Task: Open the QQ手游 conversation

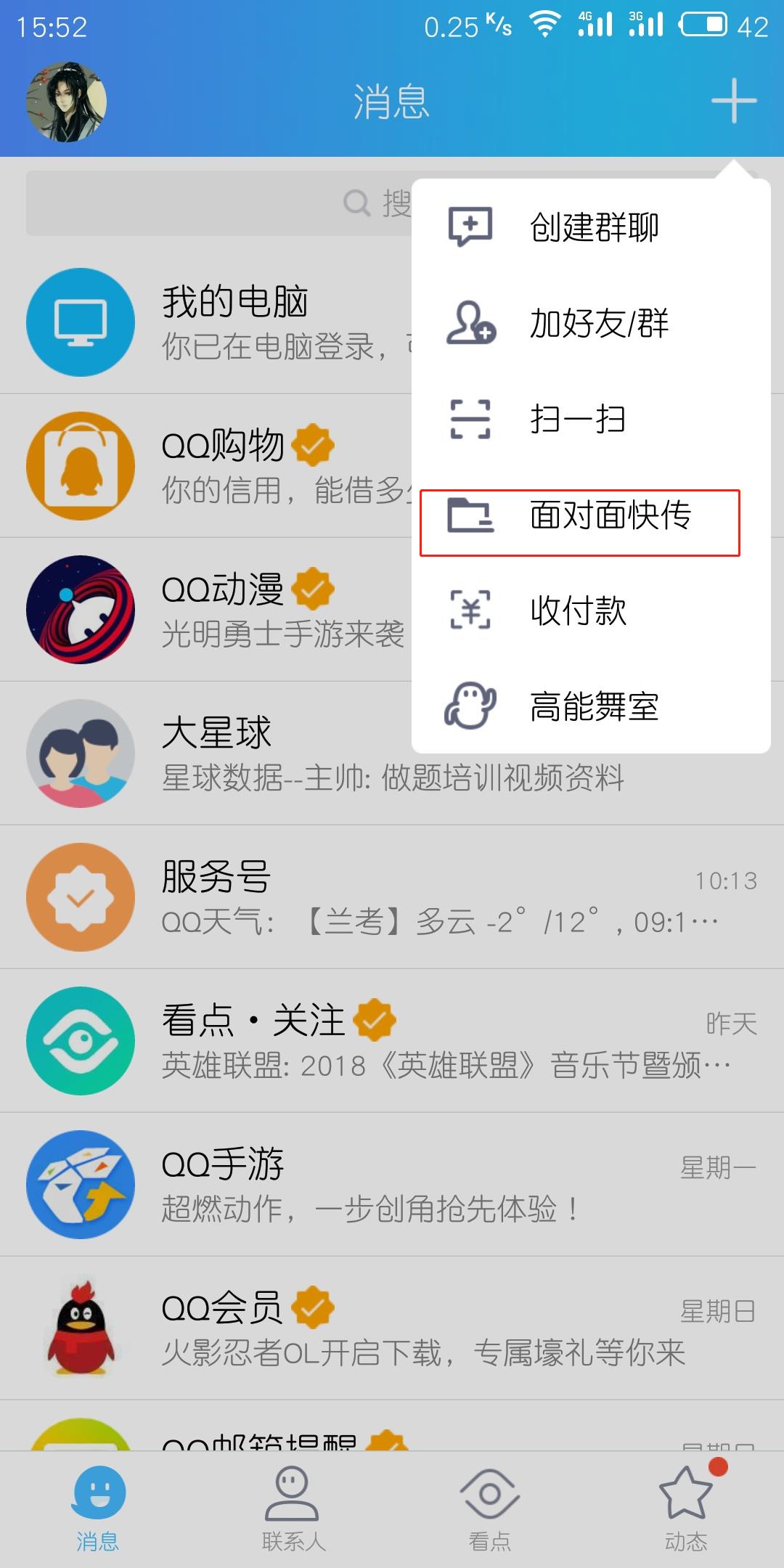Action: click(392, 1185)
